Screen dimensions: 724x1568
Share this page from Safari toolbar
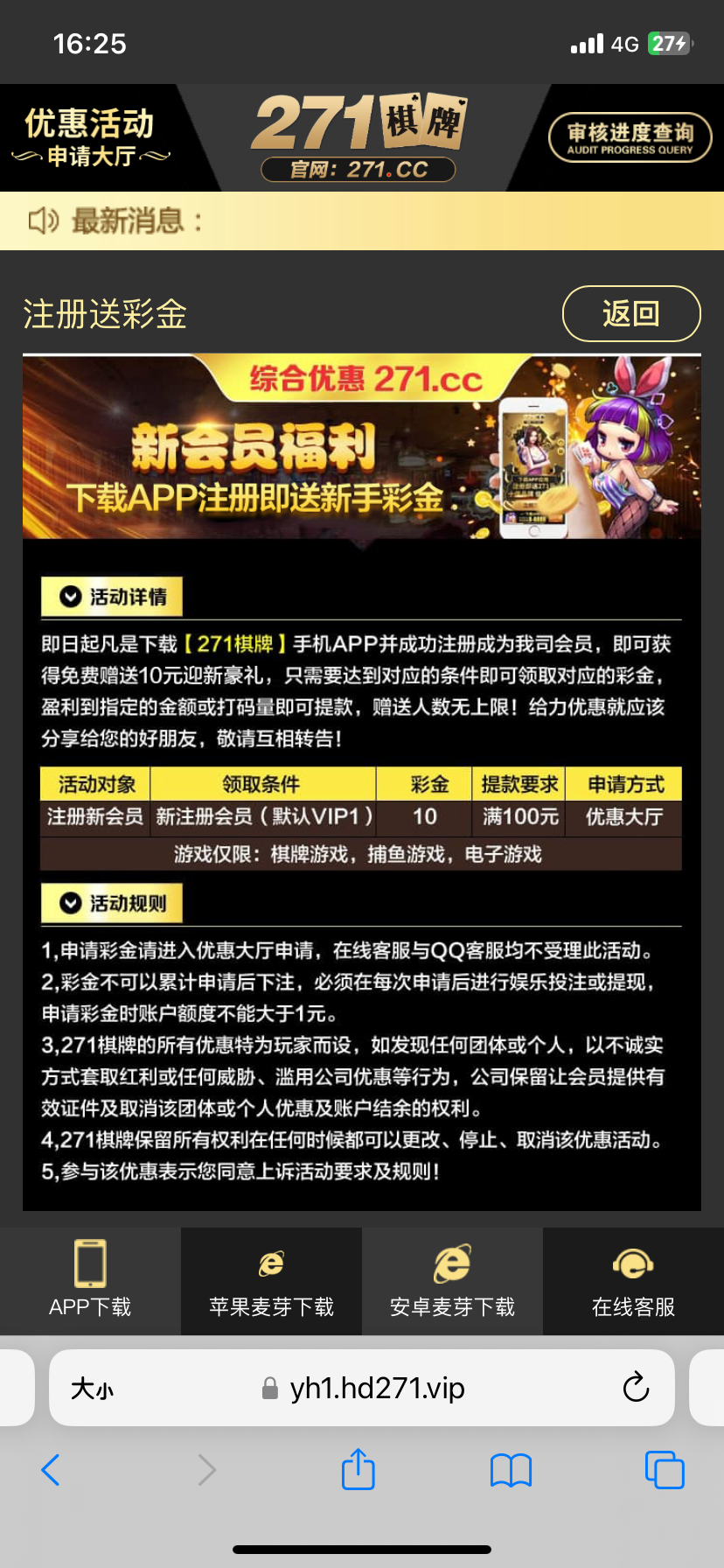(x=358, y=1470)
